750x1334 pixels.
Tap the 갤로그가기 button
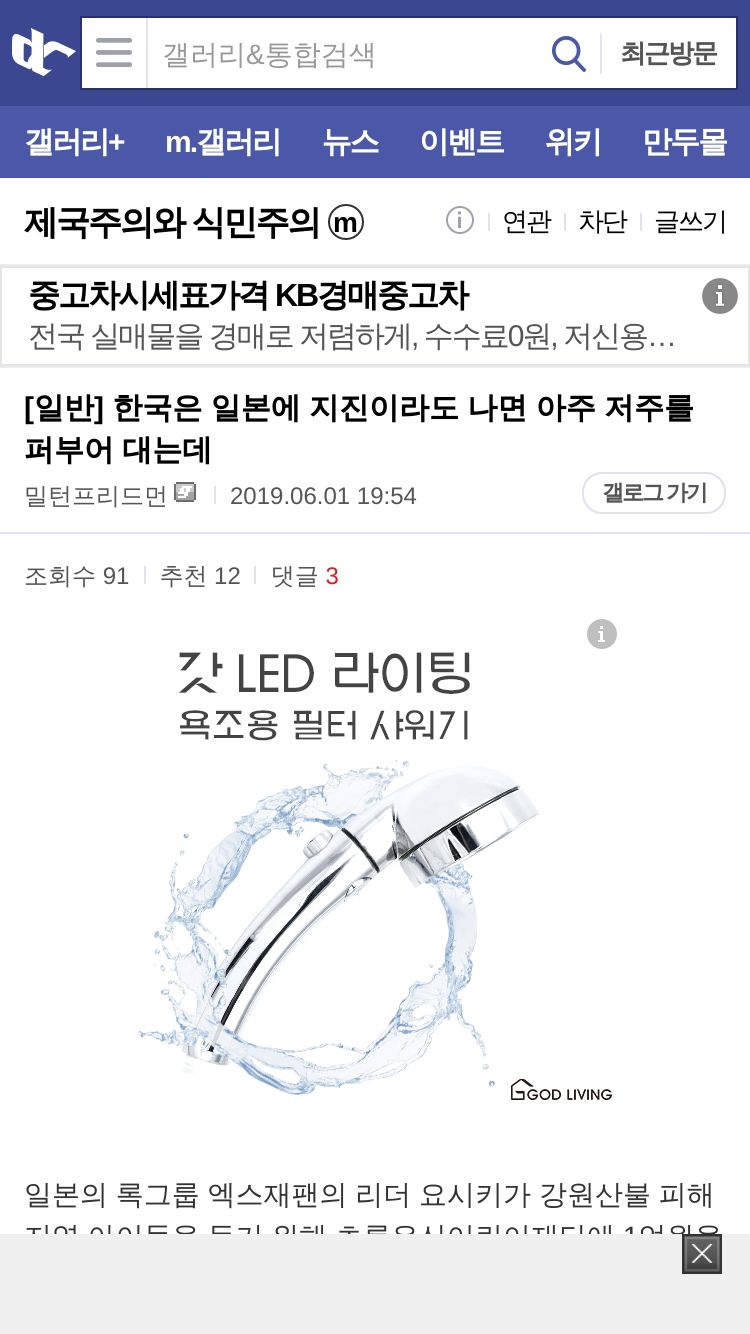click(x=654, y=493)
